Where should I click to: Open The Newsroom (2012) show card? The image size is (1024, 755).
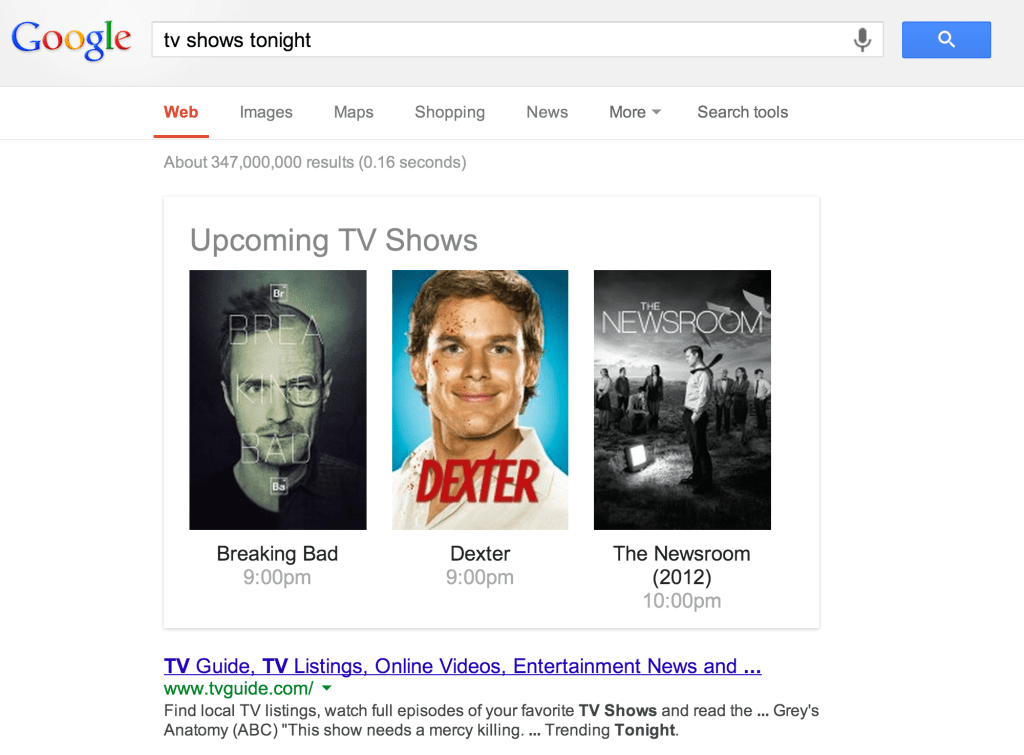pyautogui.click(x=682, y=400)
